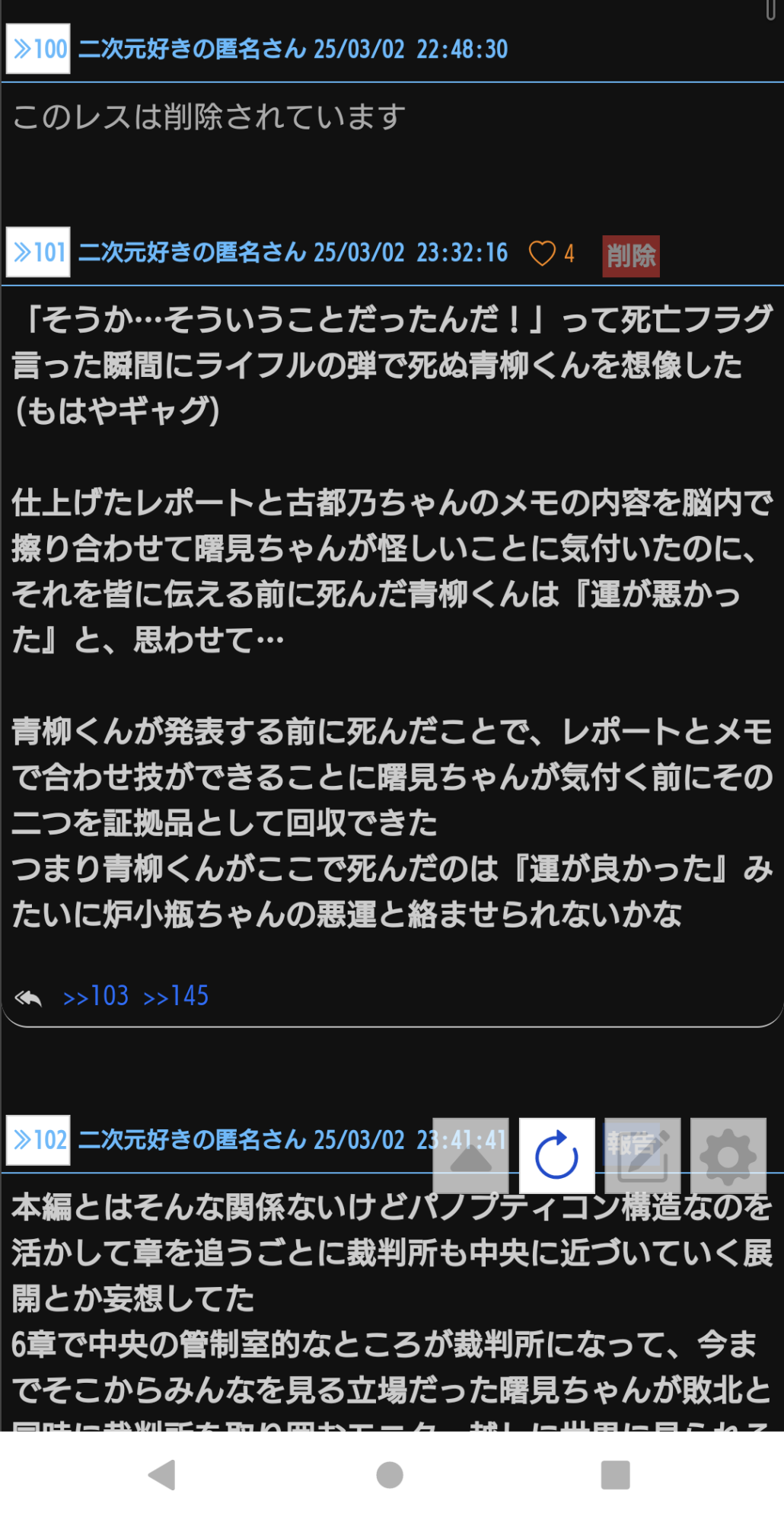
Task: Open settings via the gear button
Action: point(728,1156)
